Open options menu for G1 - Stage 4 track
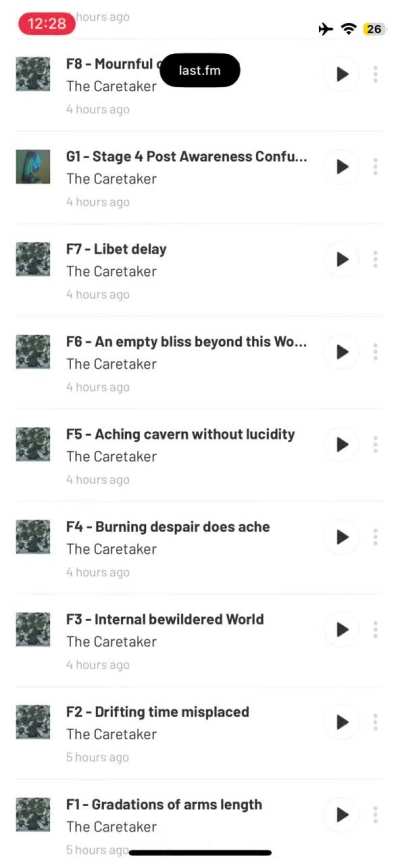Screen dimensions: 400x864 [x=376, y=166]
